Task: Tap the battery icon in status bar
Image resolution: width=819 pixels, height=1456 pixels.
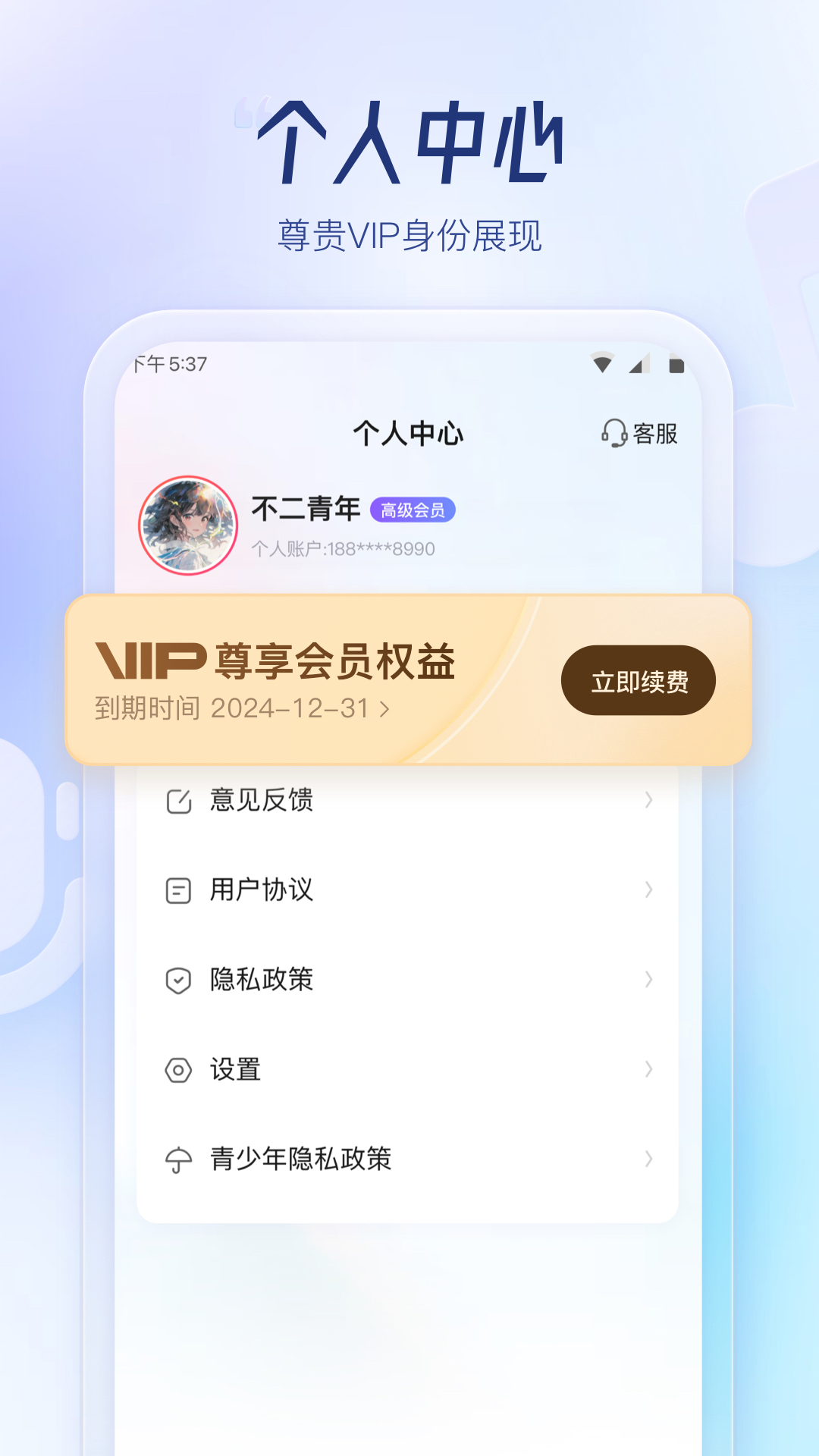Action: (x=677, y=366)
